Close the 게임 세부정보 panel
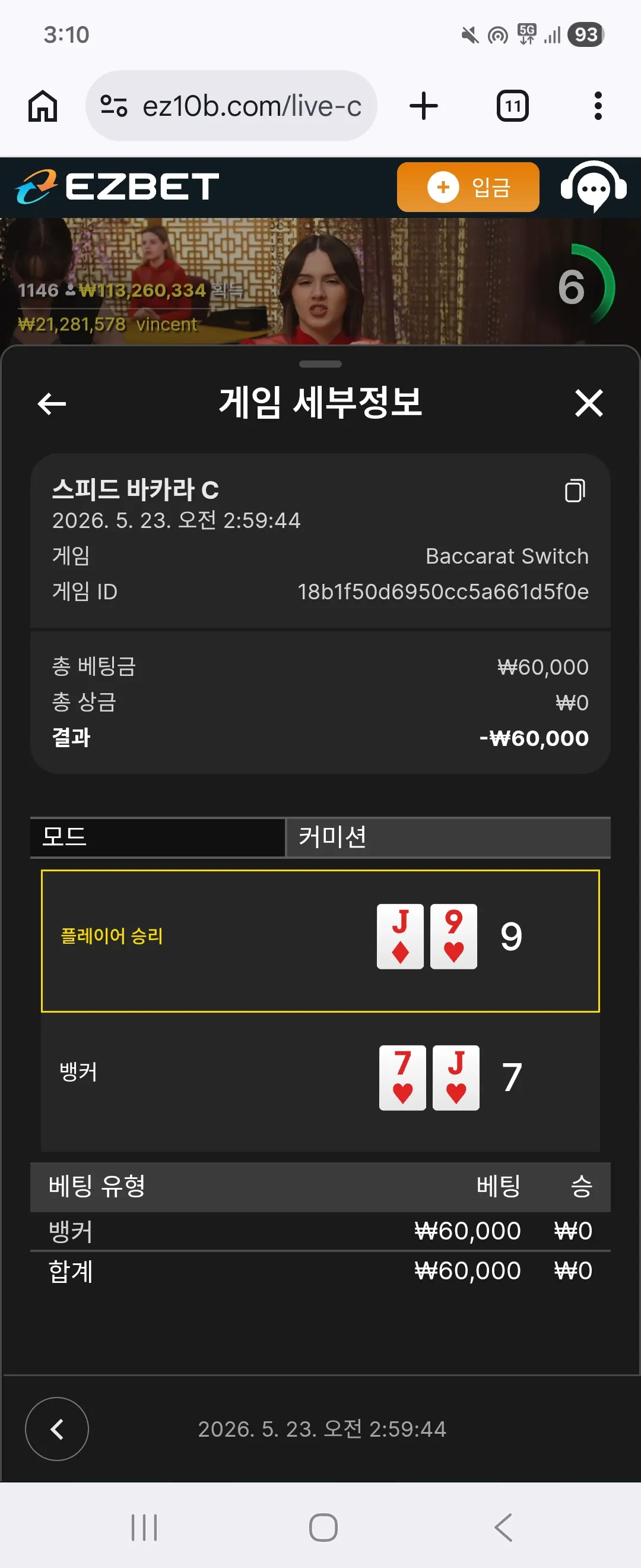The width and height of the screenshot is (641, 1568). click(589, 403)
